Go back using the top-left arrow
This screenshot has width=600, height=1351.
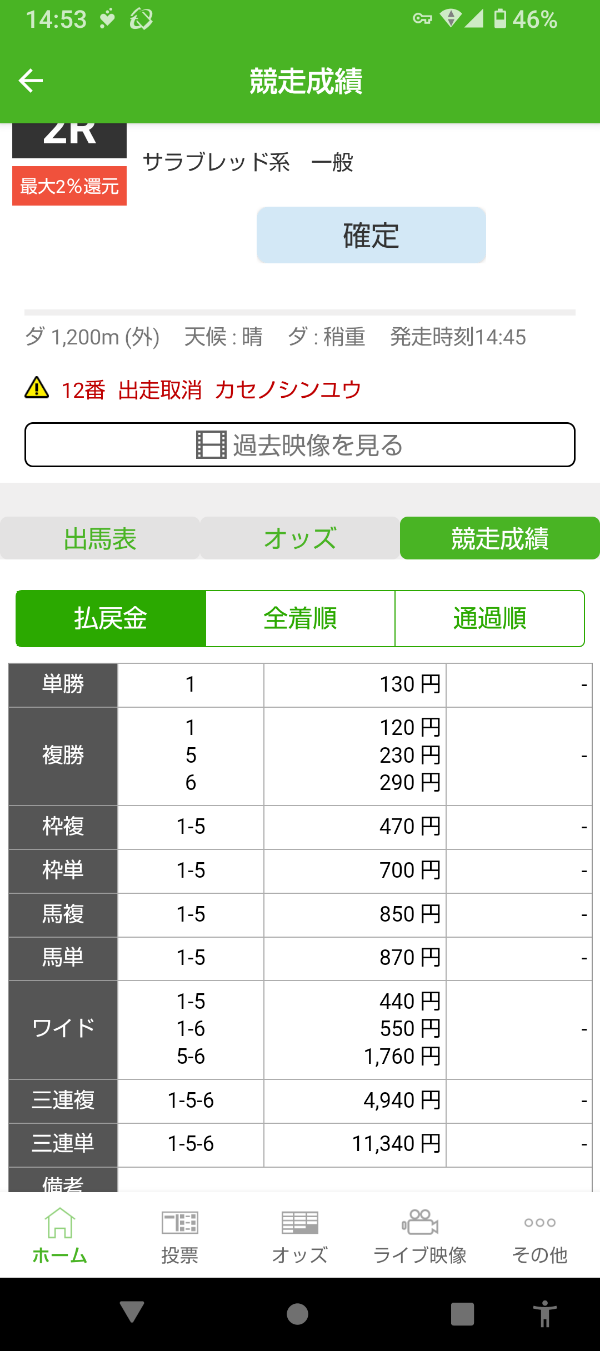click(x=31, y=81)
